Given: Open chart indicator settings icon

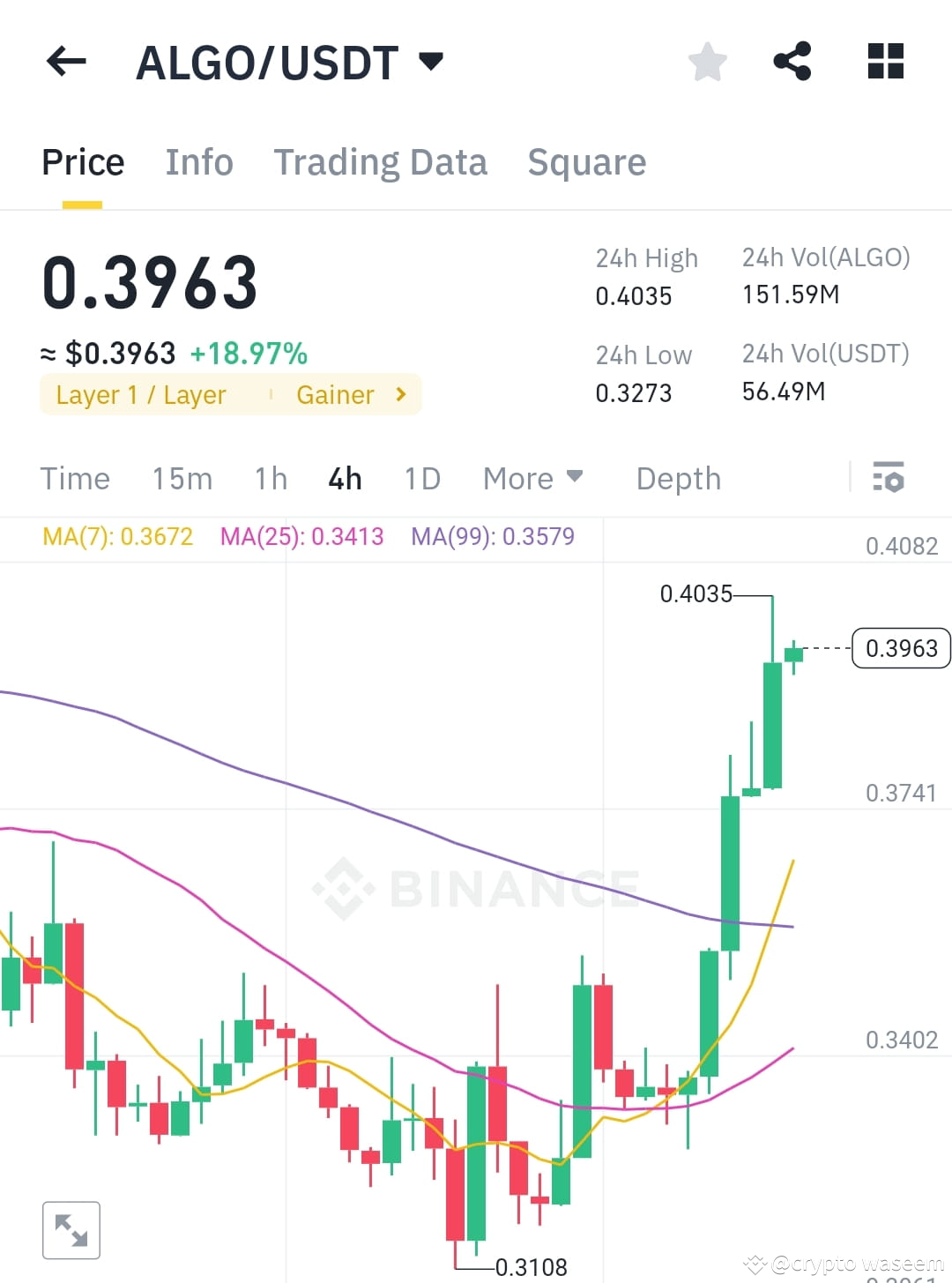Looking at the screenshot, I should pos(889,478).
